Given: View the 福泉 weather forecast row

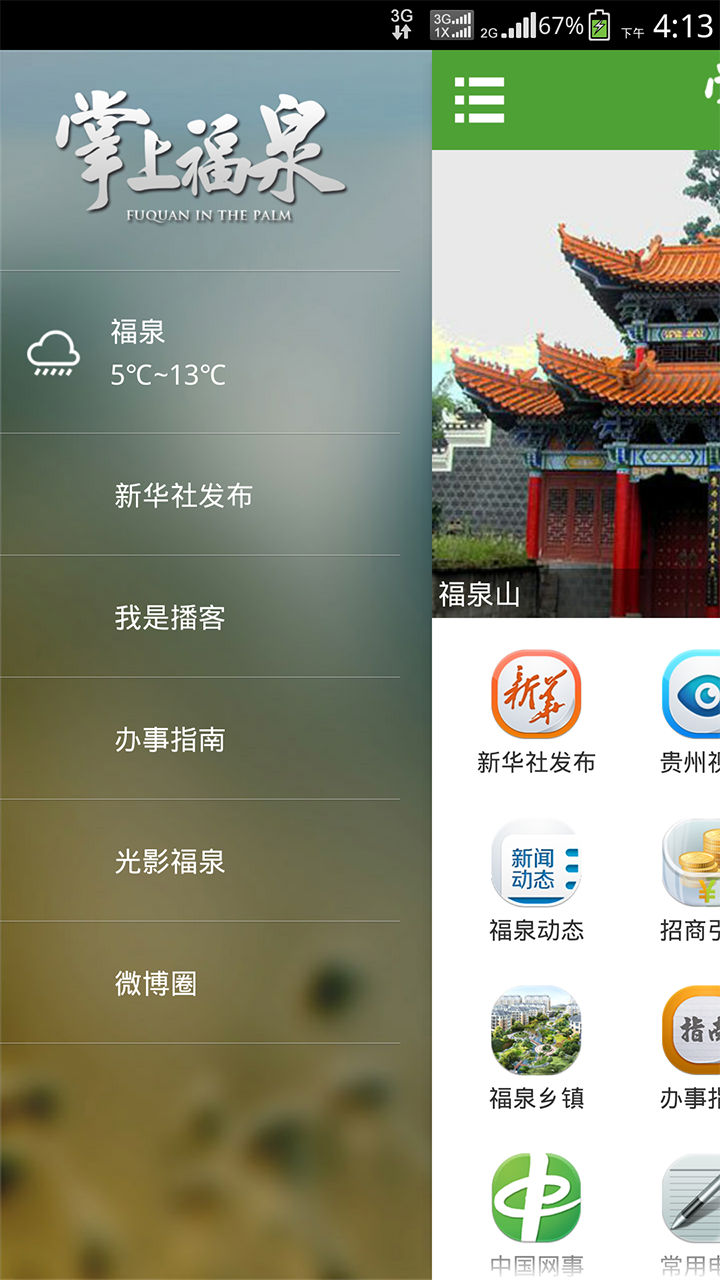Looking at the screenshot, I should [200, 353].
